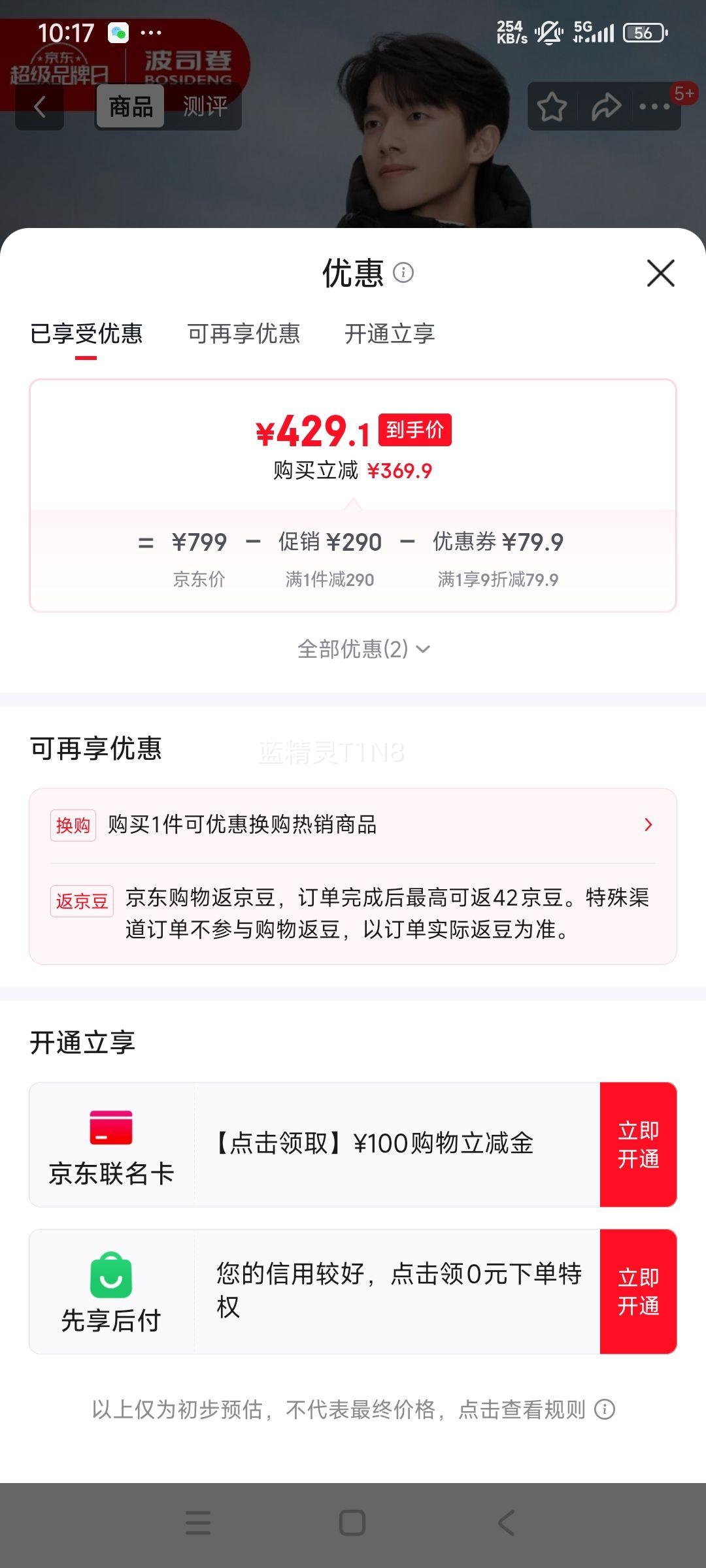
Task: Close the 优惠 panel with the X
Action: [662, 274]
